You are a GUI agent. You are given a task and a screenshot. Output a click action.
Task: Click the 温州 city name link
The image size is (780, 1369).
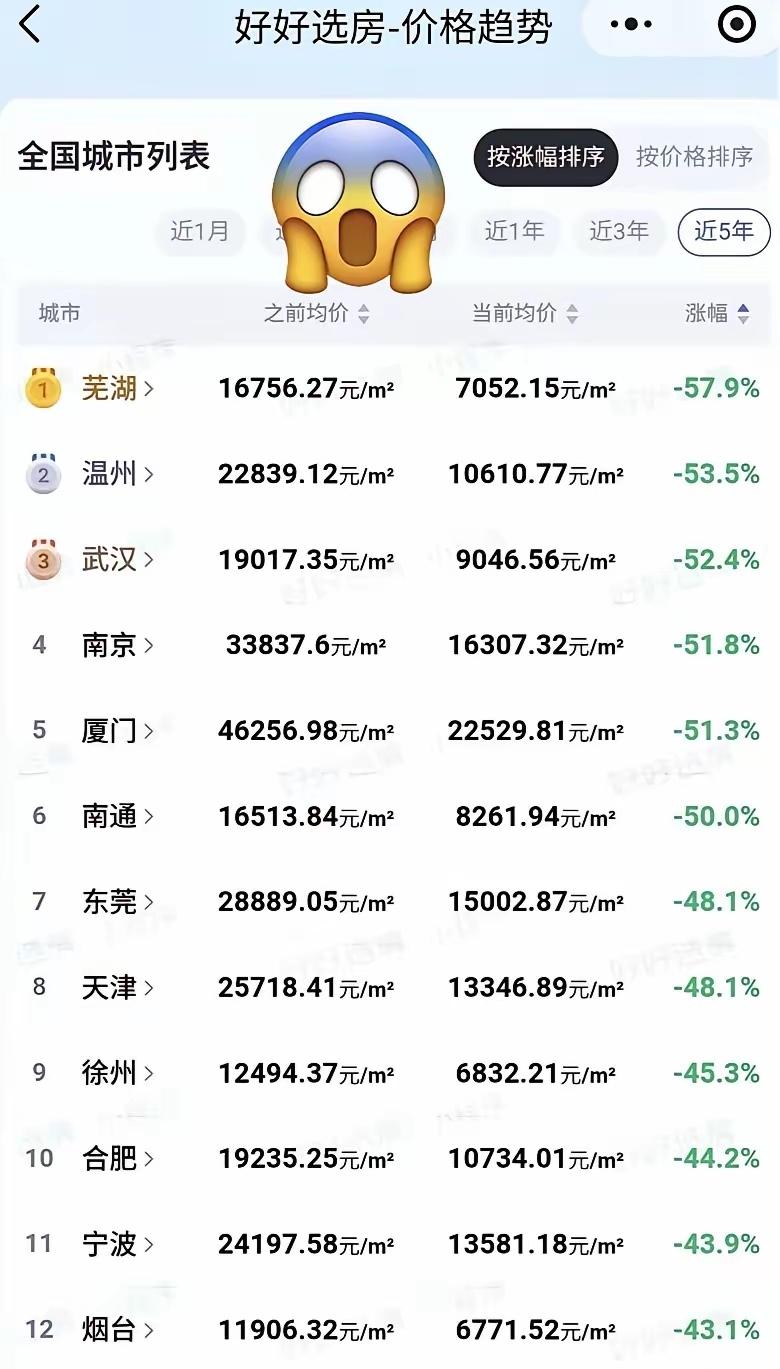point(110,474)
